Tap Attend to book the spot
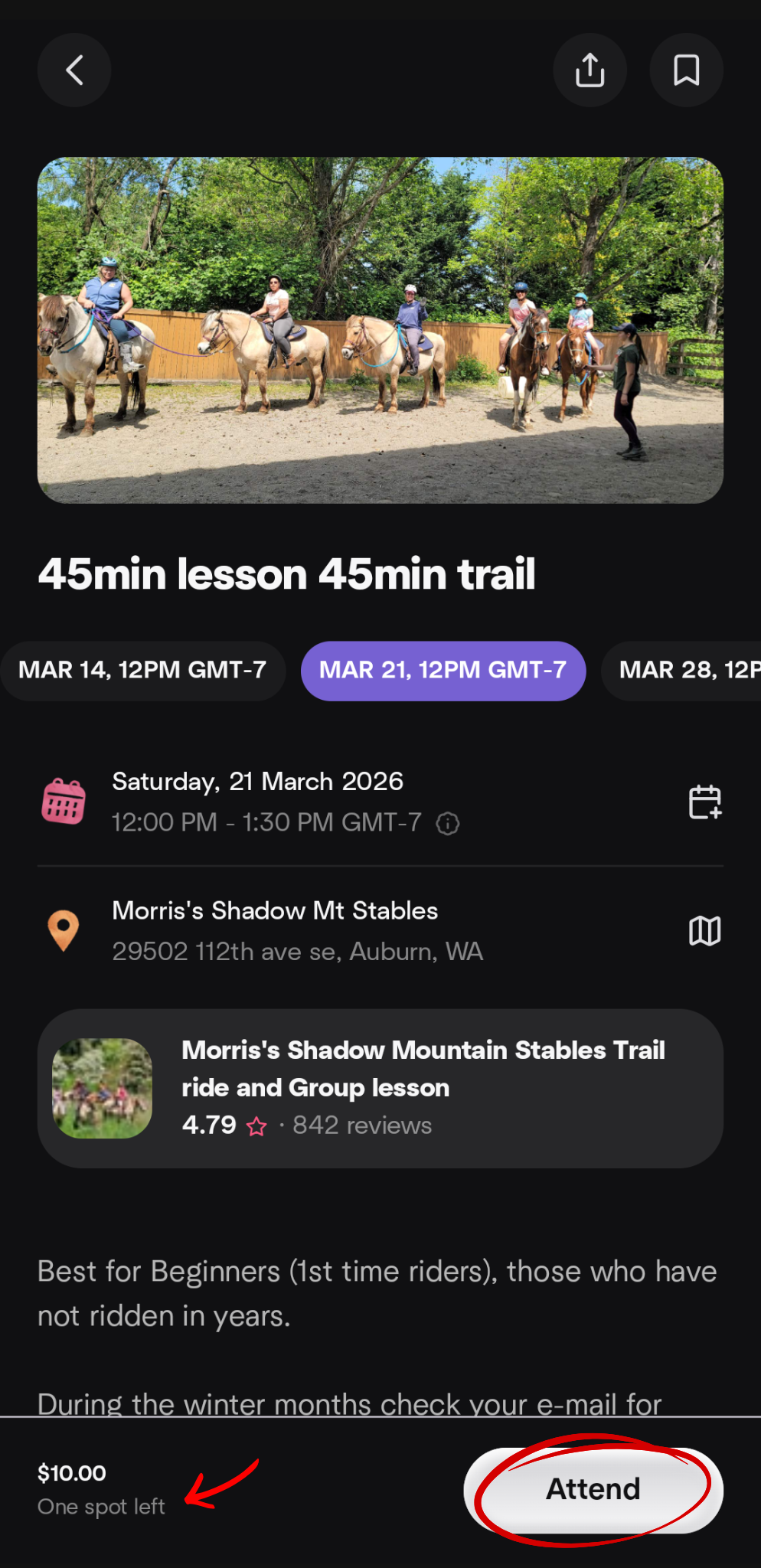The height and width of the screenshot is (1568, 761). (x=593, y=1489)
